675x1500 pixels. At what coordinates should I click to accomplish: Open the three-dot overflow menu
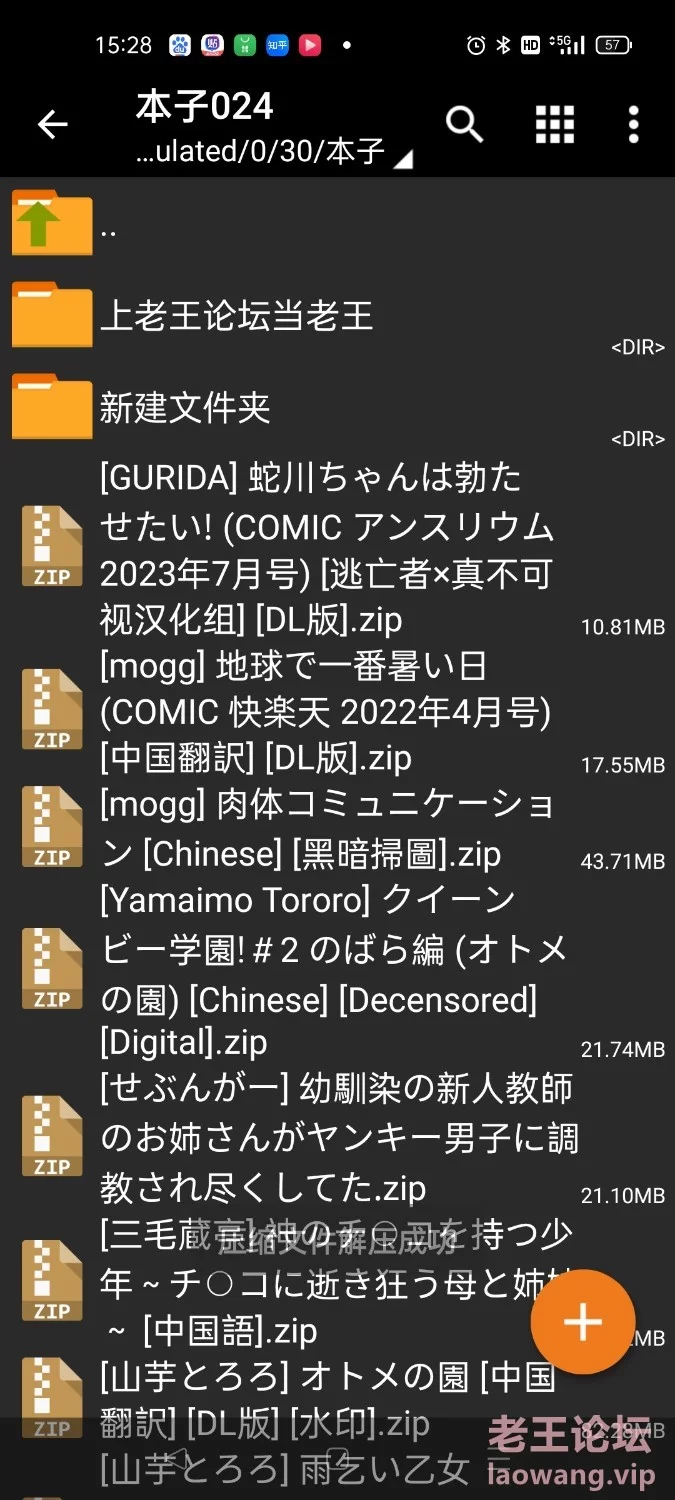[x=633, y=125]
